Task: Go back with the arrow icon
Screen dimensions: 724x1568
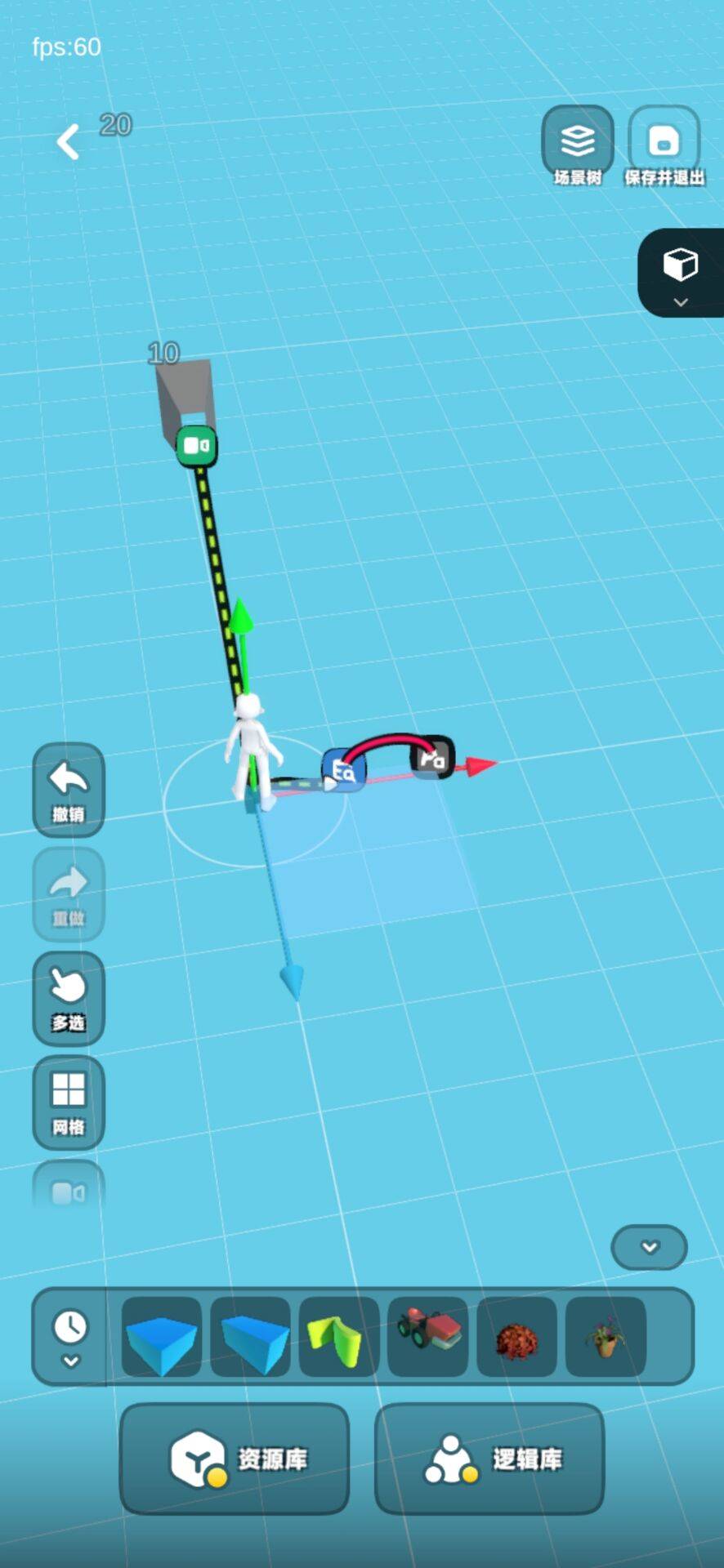Action: [x=69, y=142]
